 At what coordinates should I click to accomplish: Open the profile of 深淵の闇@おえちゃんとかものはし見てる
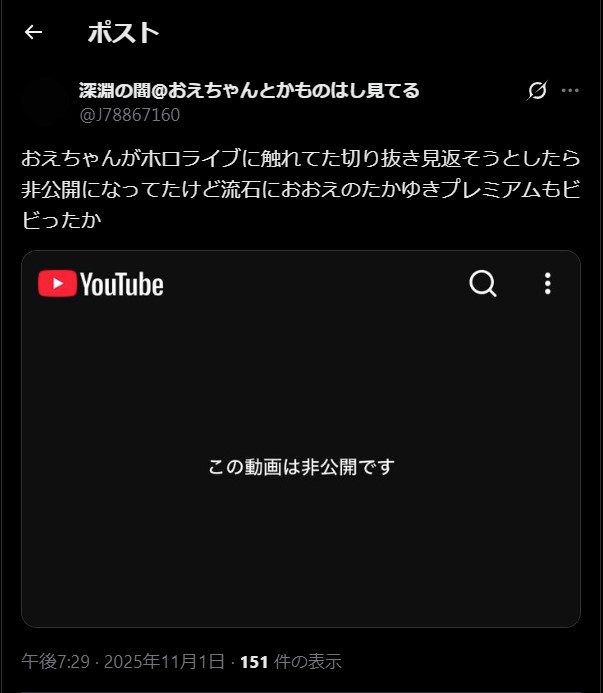click(x=249, y=91)
